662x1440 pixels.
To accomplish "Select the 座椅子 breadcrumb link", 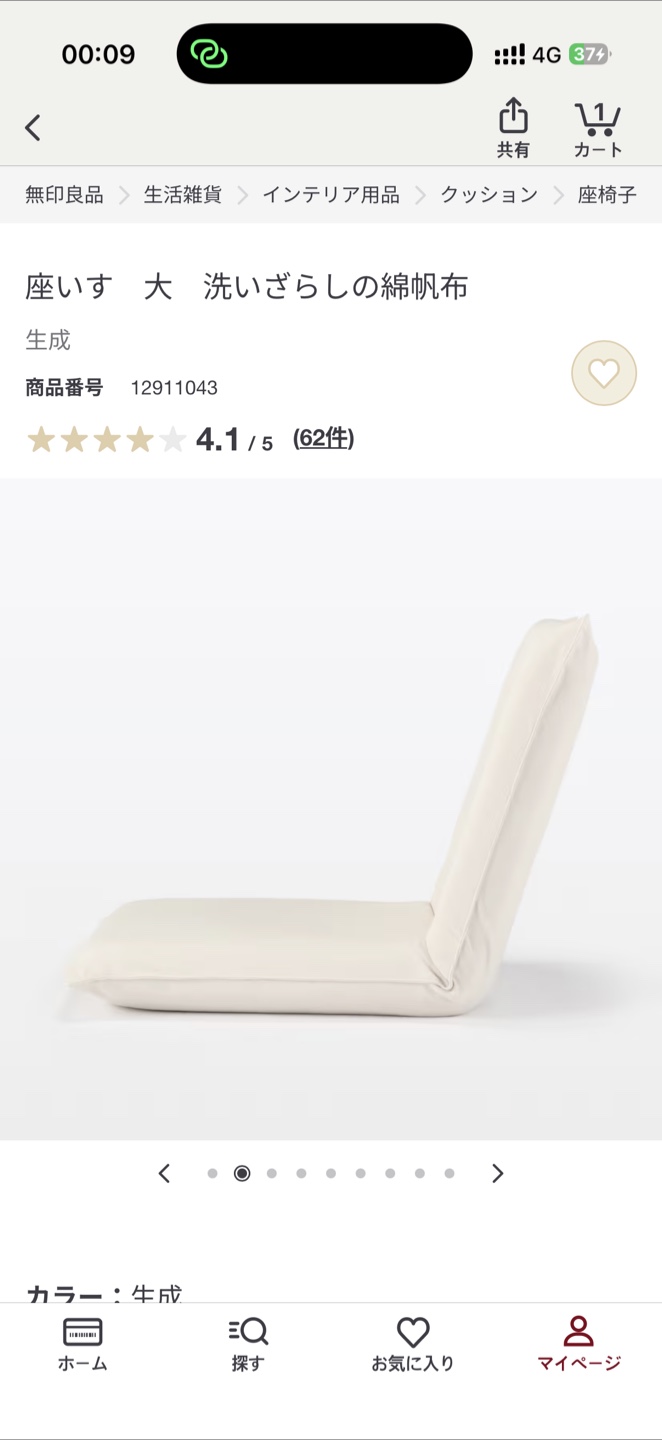I will point(607,195).
